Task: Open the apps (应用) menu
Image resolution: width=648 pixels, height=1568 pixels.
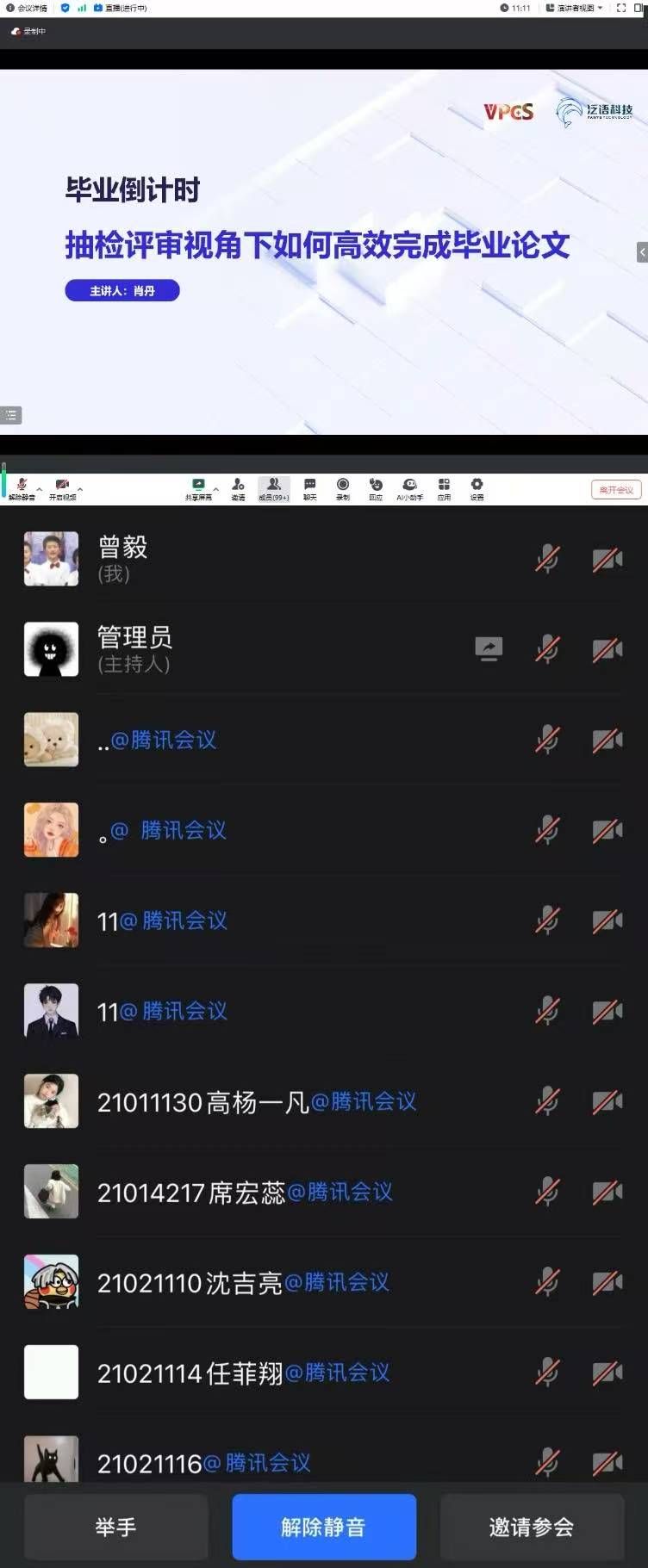Action: 444,488
